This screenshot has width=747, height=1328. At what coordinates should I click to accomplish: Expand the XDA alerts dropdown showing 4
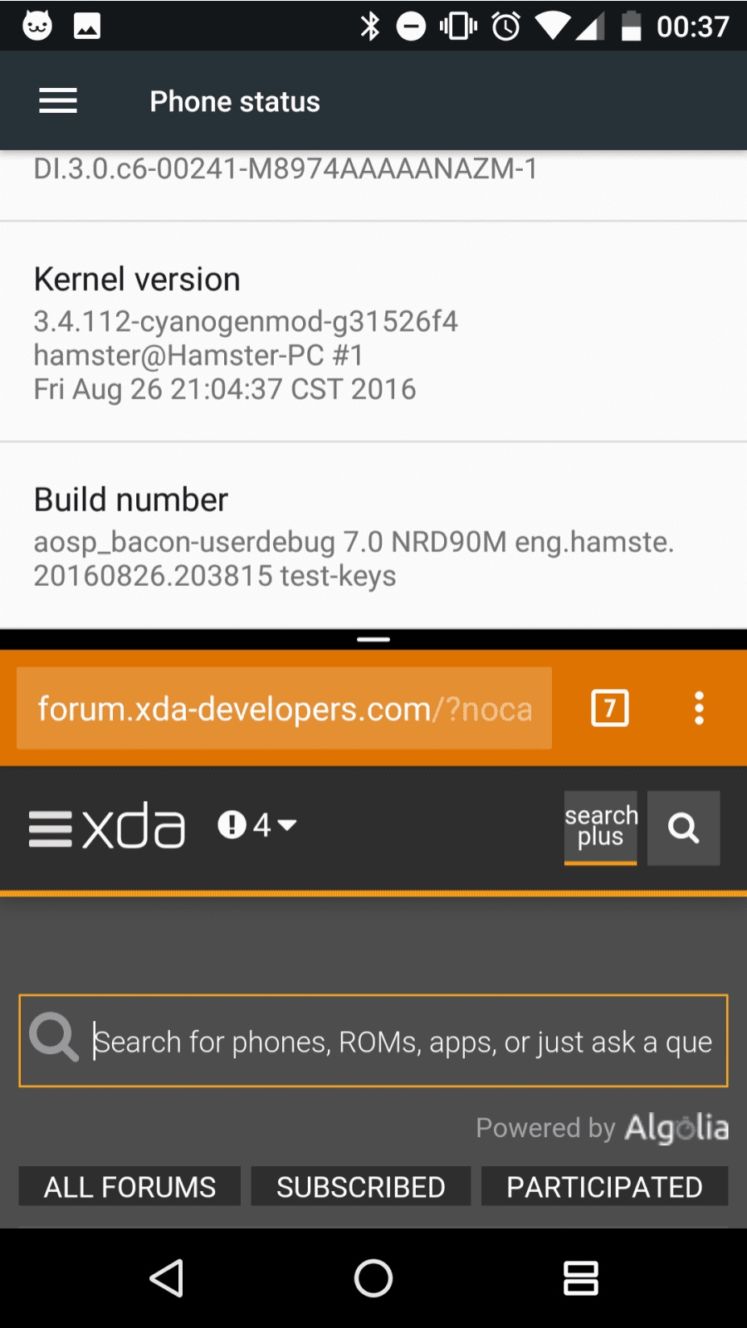point(257,825)
